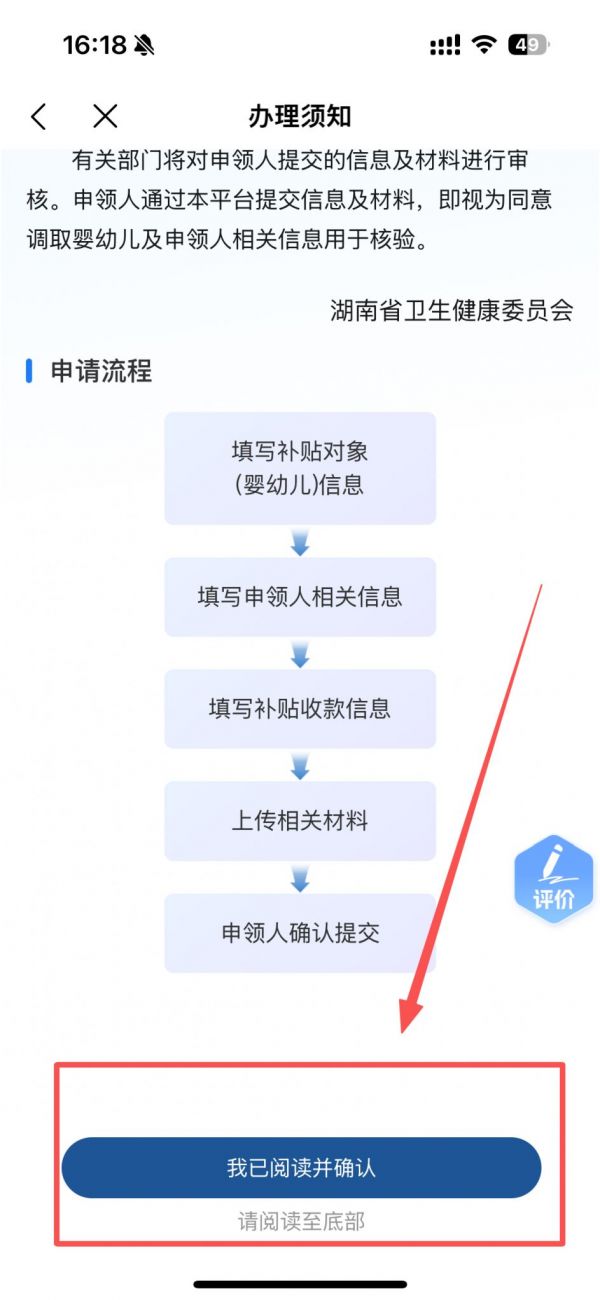Close the 办理须知 page
The height and width of the screenshot is (1300, 600).
pyautogui.click(x=105, y=116)
